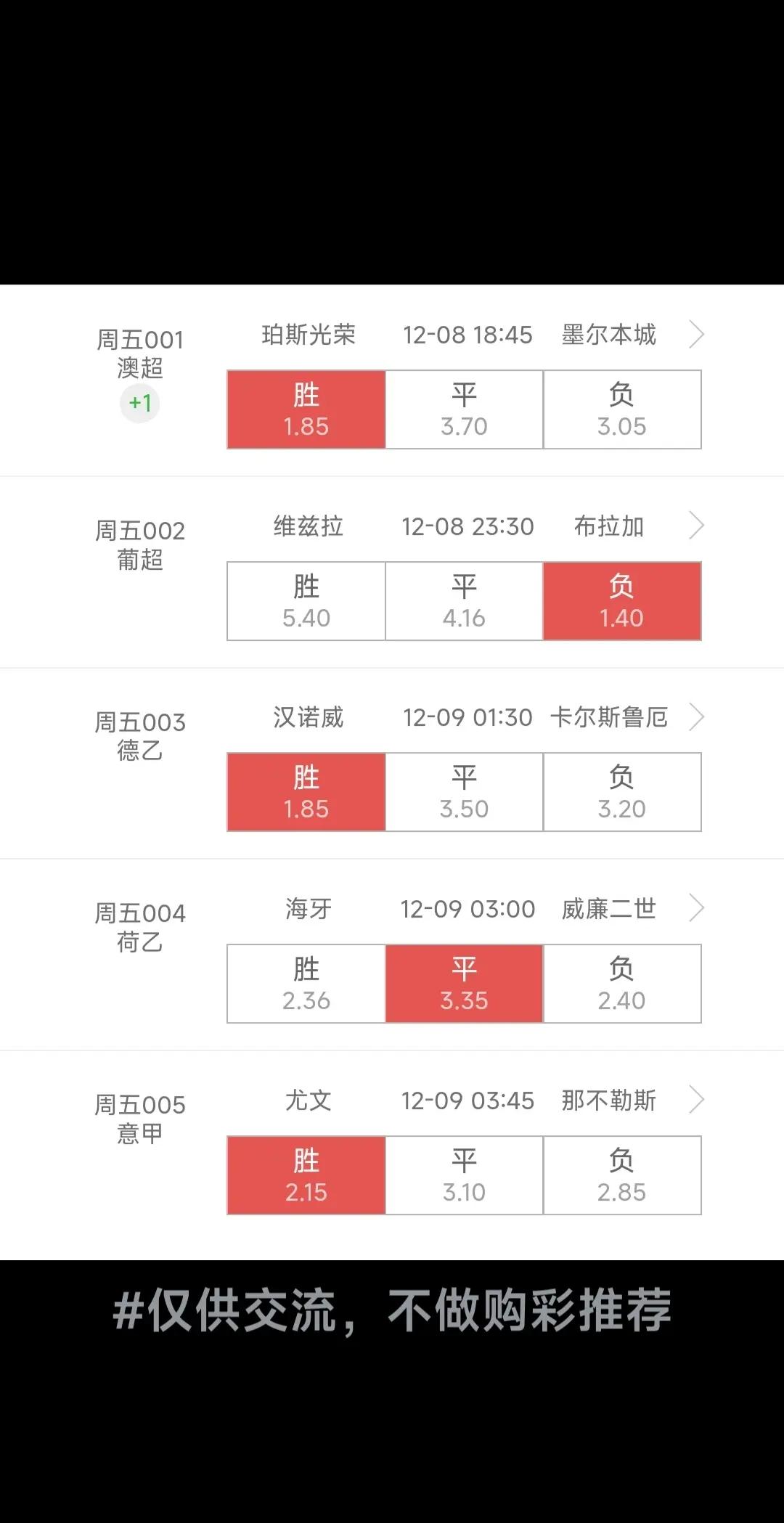
Task: Open details for the 海牙 荷乙 fixture
Action: (x=696, y=908)
